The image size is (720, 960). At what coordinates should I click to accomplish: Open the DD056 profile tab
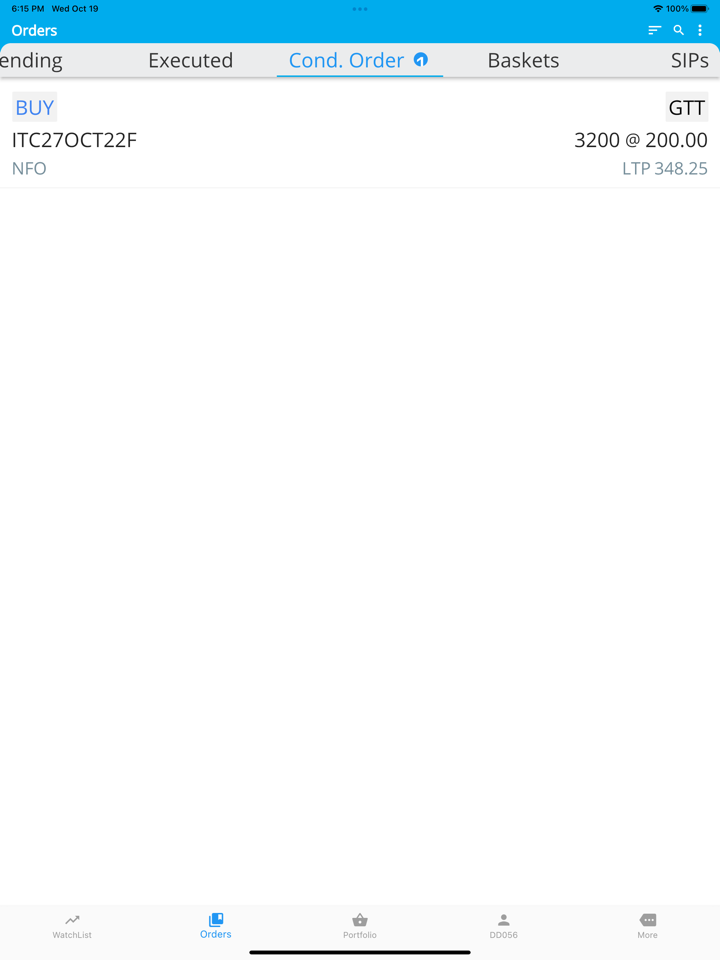point(503,925)
